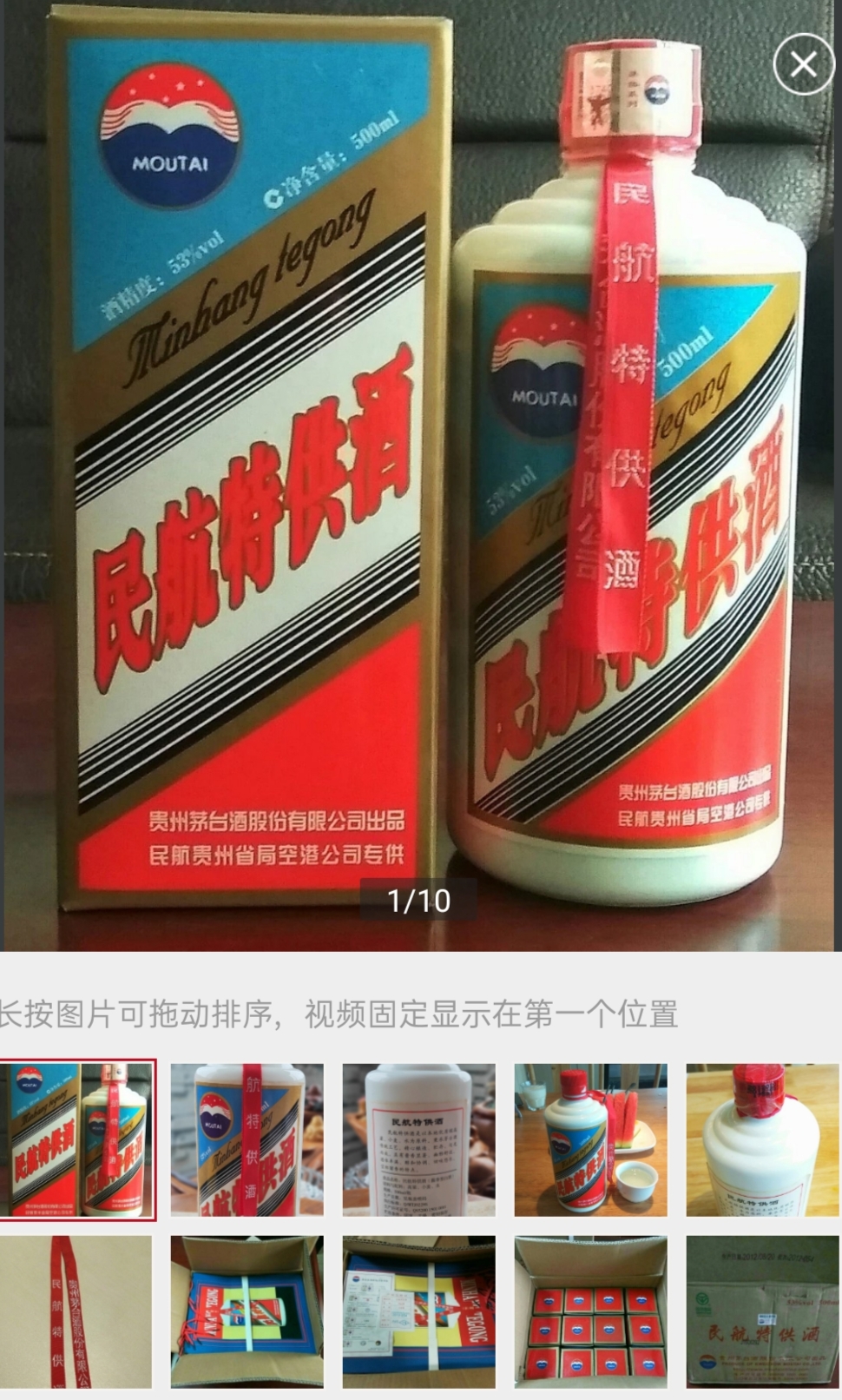The image size is (842, 1400).
Task: Close the image preview
Action: (803, 64)
